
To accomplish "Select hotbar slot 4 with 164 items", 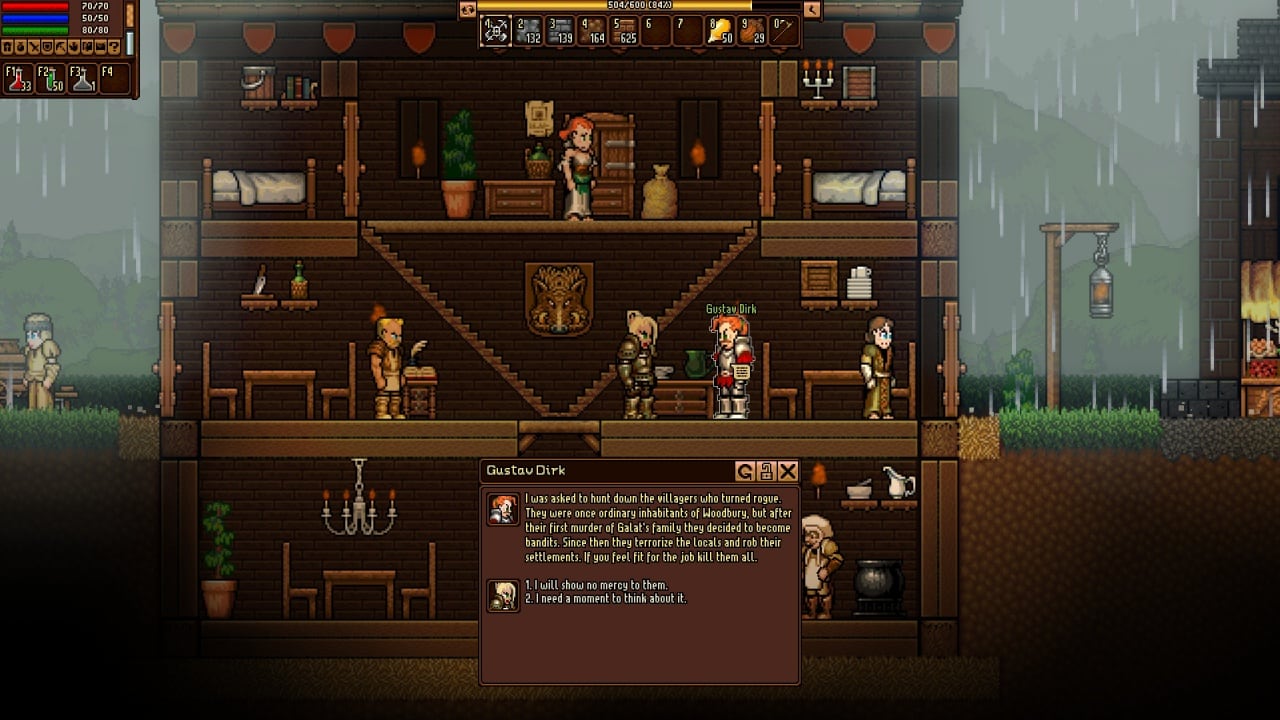I will coord(593,31).
